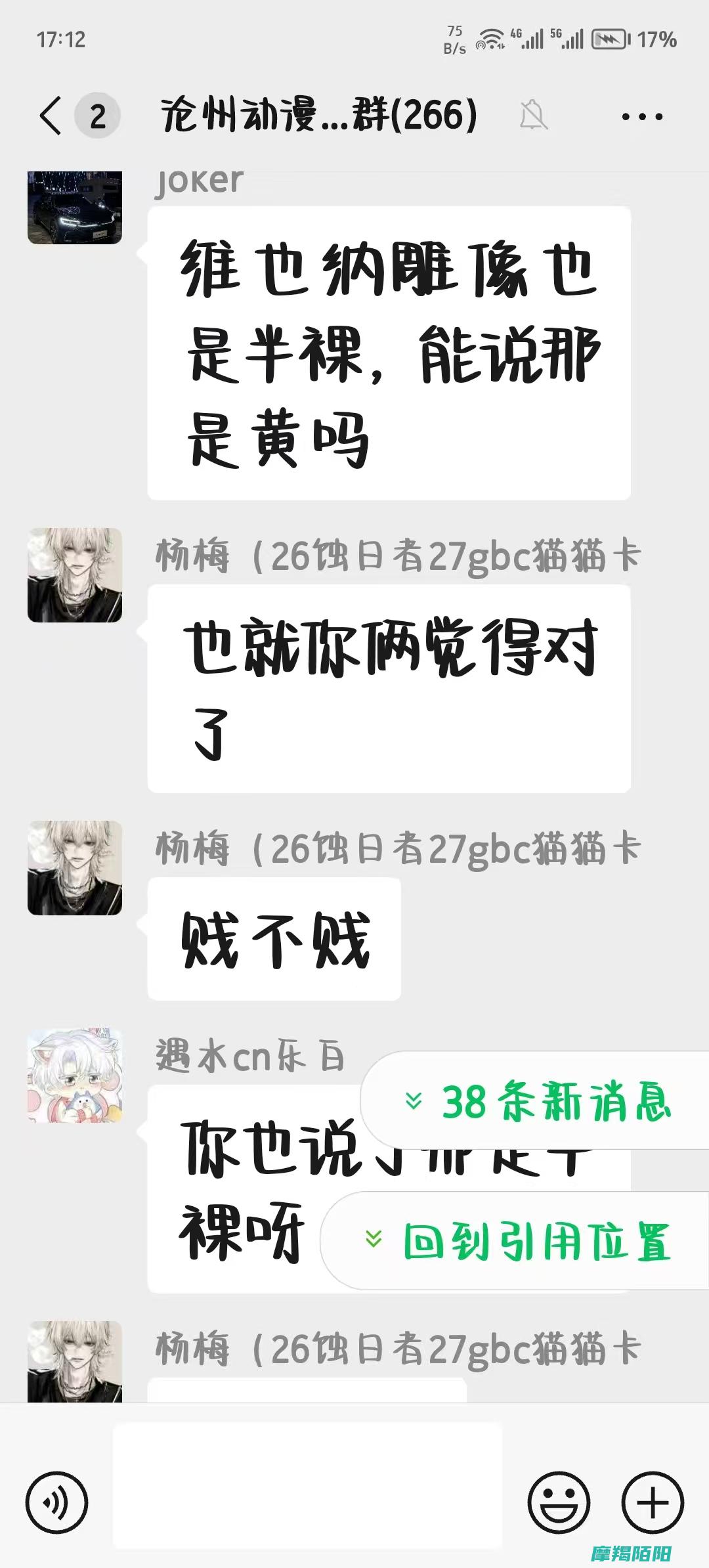
Task: Go back to the chat list
Action: click(51, 116)
